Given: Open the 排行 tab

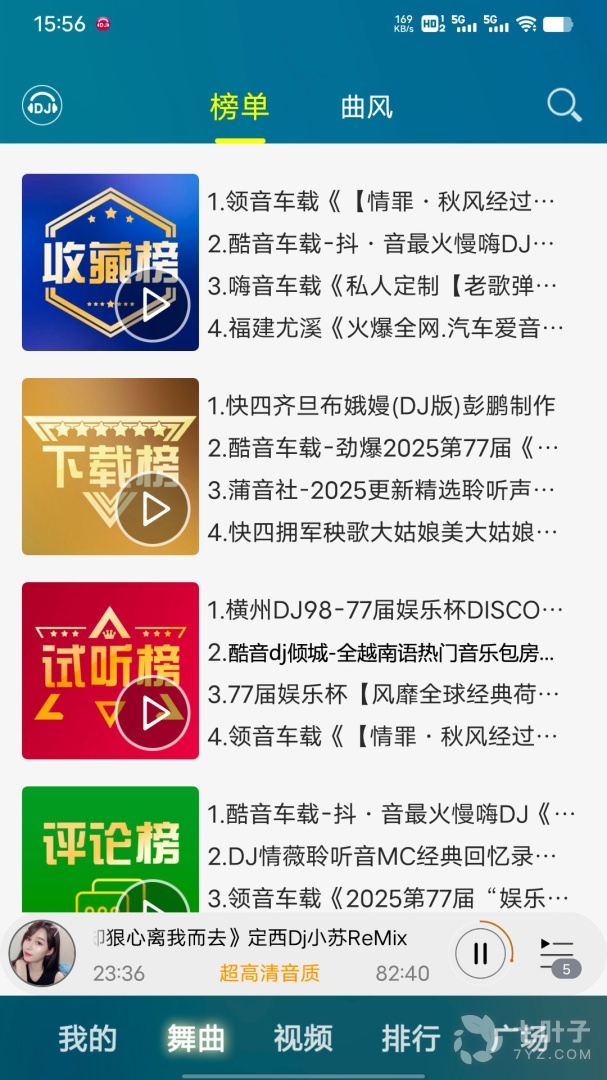Looking at the screenshot, I should [410, 1039].
